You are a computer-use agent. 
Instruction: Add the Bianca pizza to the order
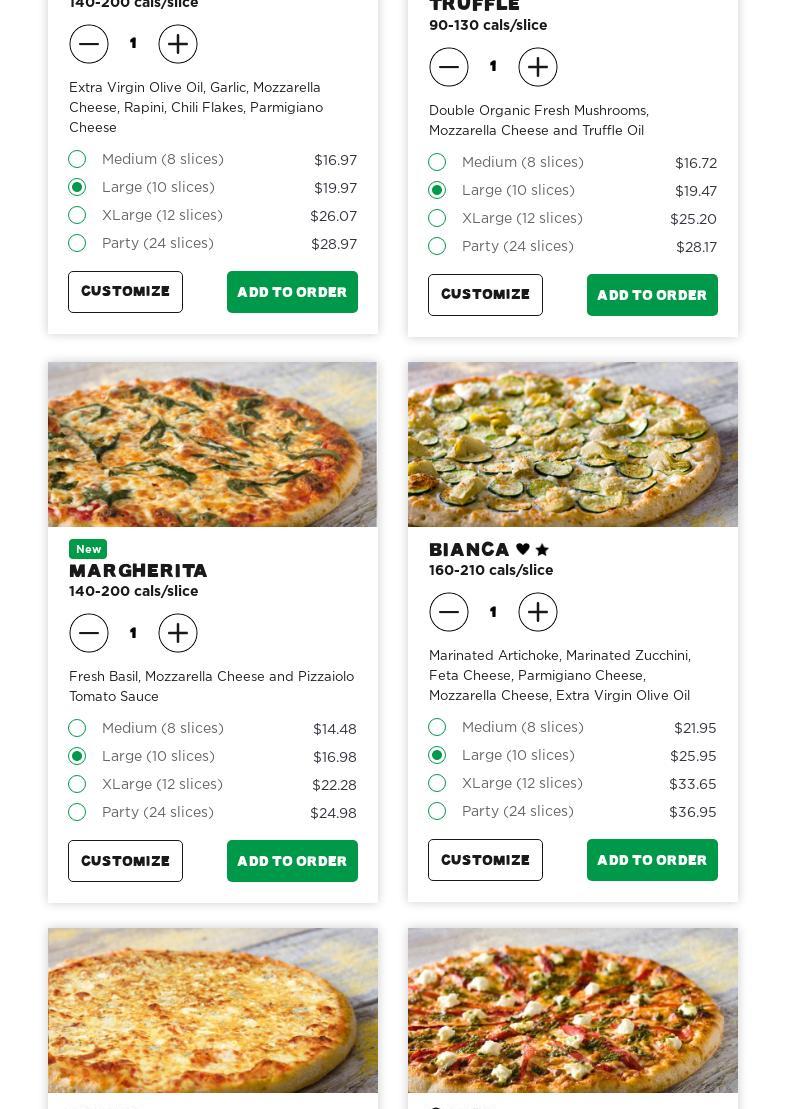652,860
